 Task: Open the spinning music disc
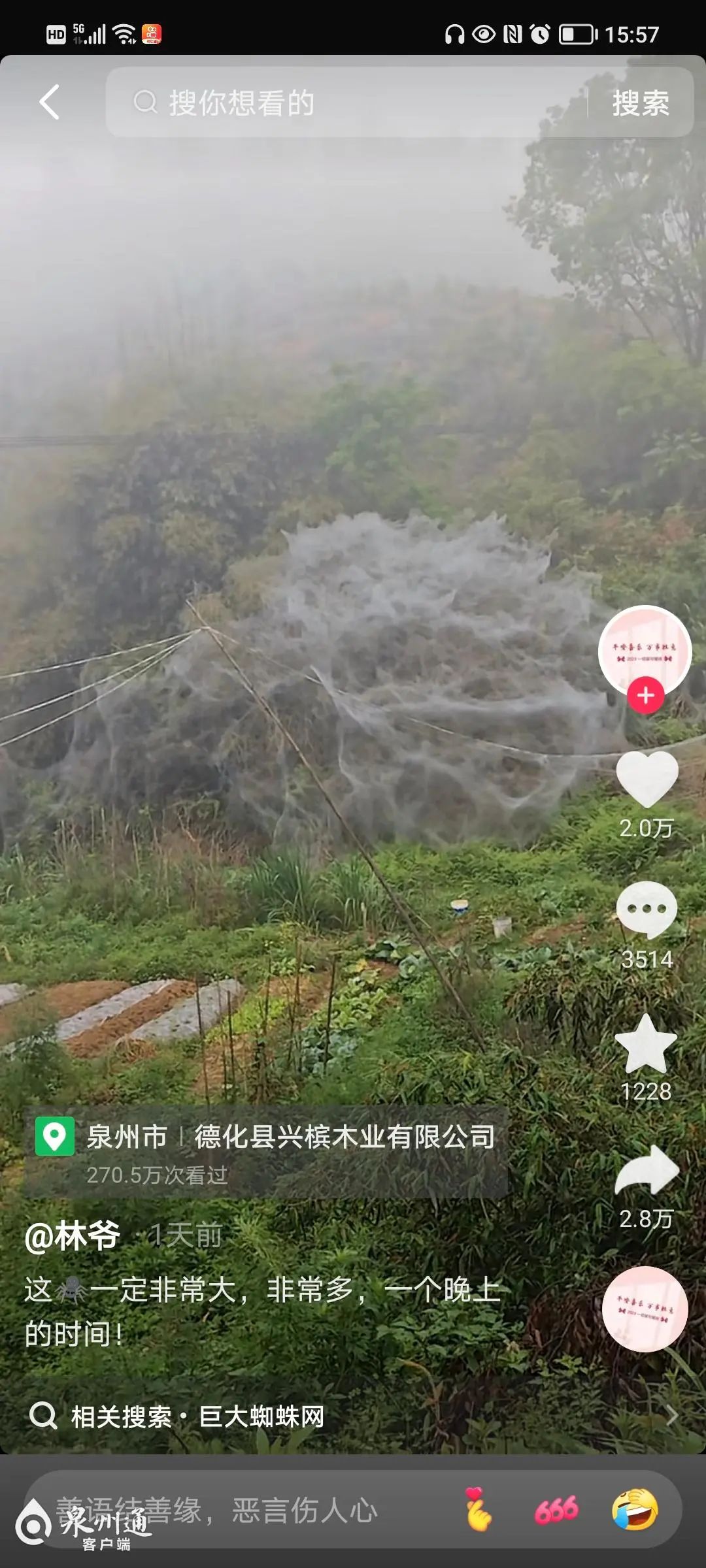(645, 1309)
